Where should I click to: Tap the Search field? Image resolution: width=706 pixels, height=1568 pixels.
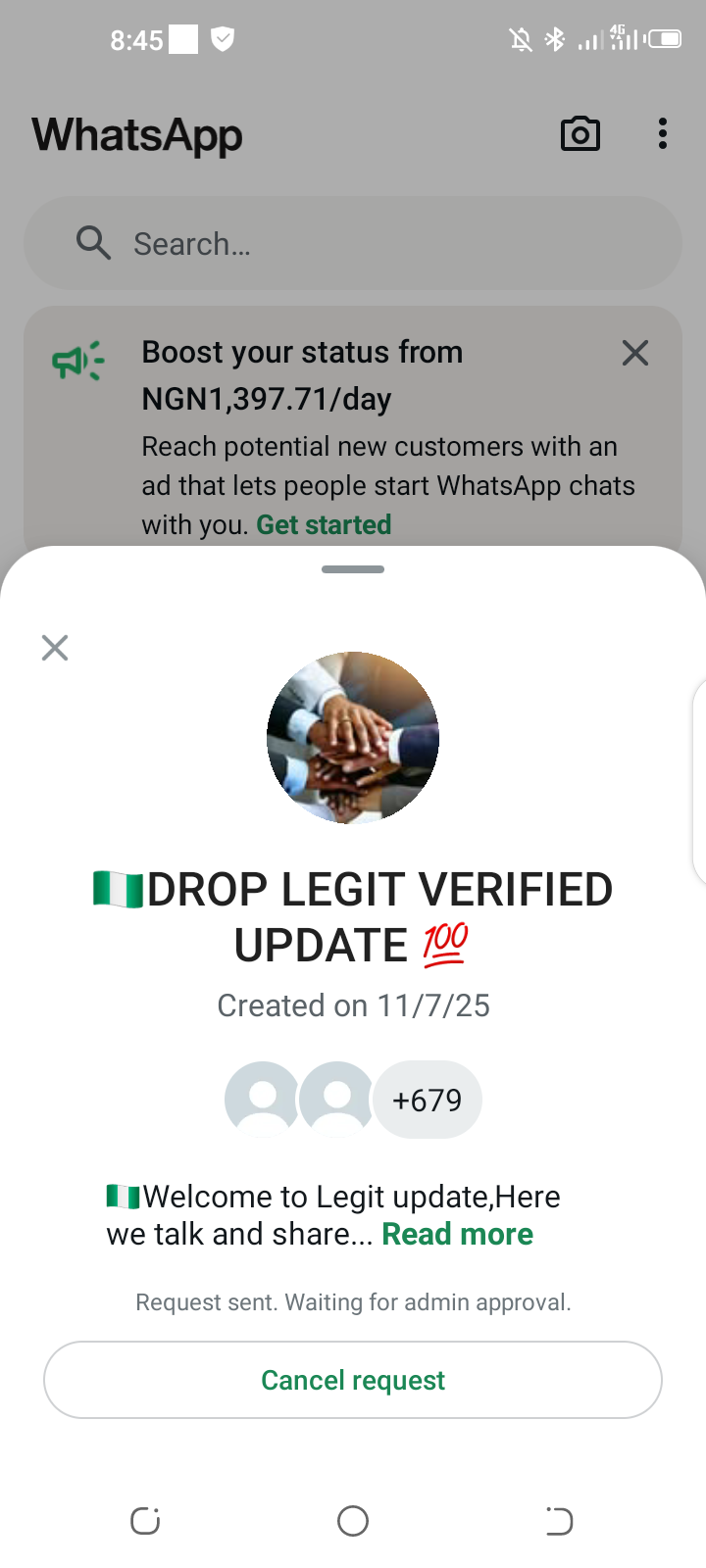353,243
